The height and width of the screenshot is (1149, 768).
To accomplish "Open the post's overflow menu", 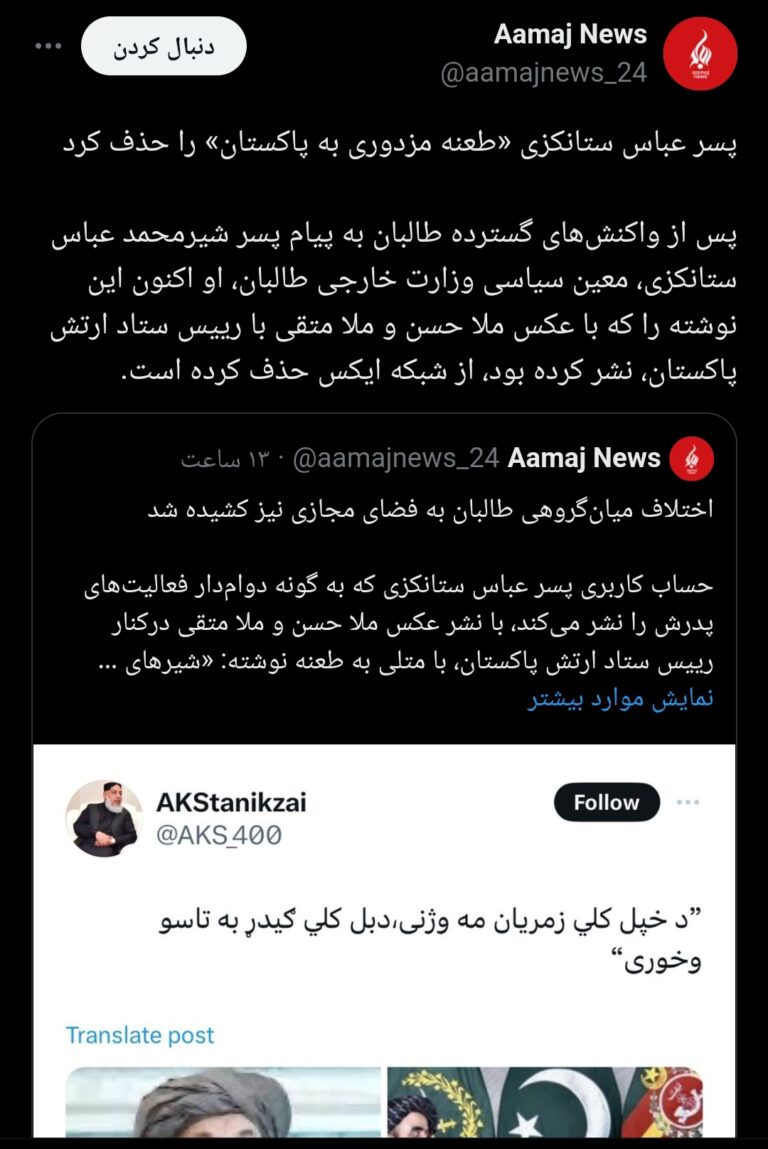I will click(x=48, y=48).
